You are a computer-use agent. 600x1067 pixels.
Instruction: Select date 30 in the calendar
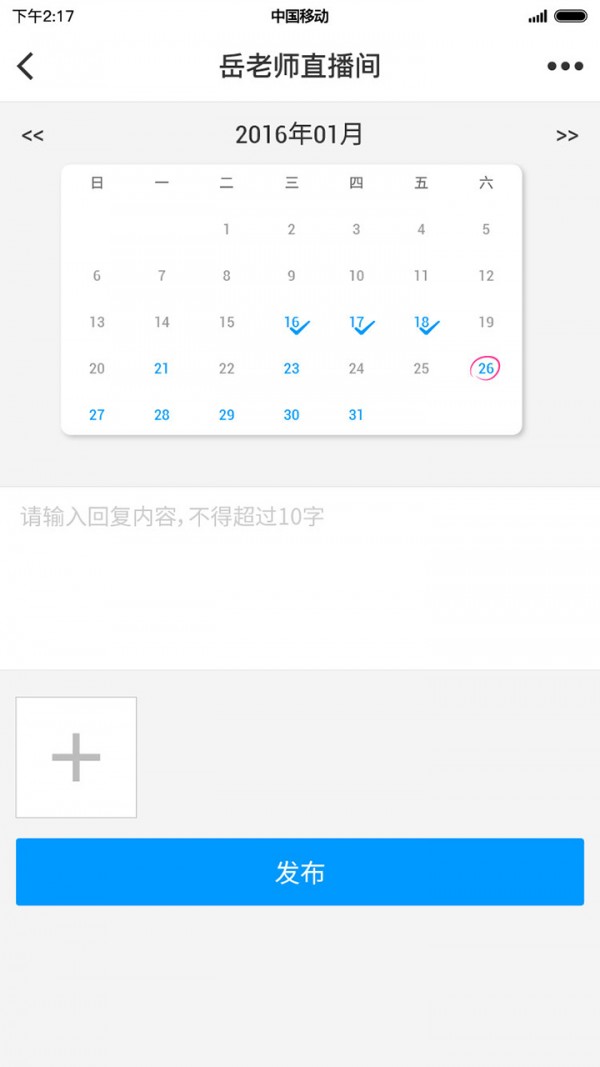coord(291,414)
